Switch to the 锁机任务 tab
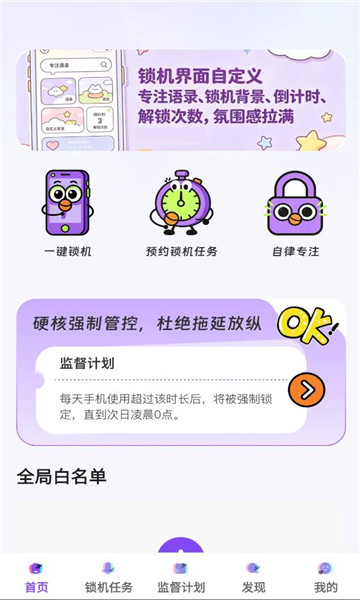Image resolution: width=360 pixels, height=600 pixels. coord(109,577)
